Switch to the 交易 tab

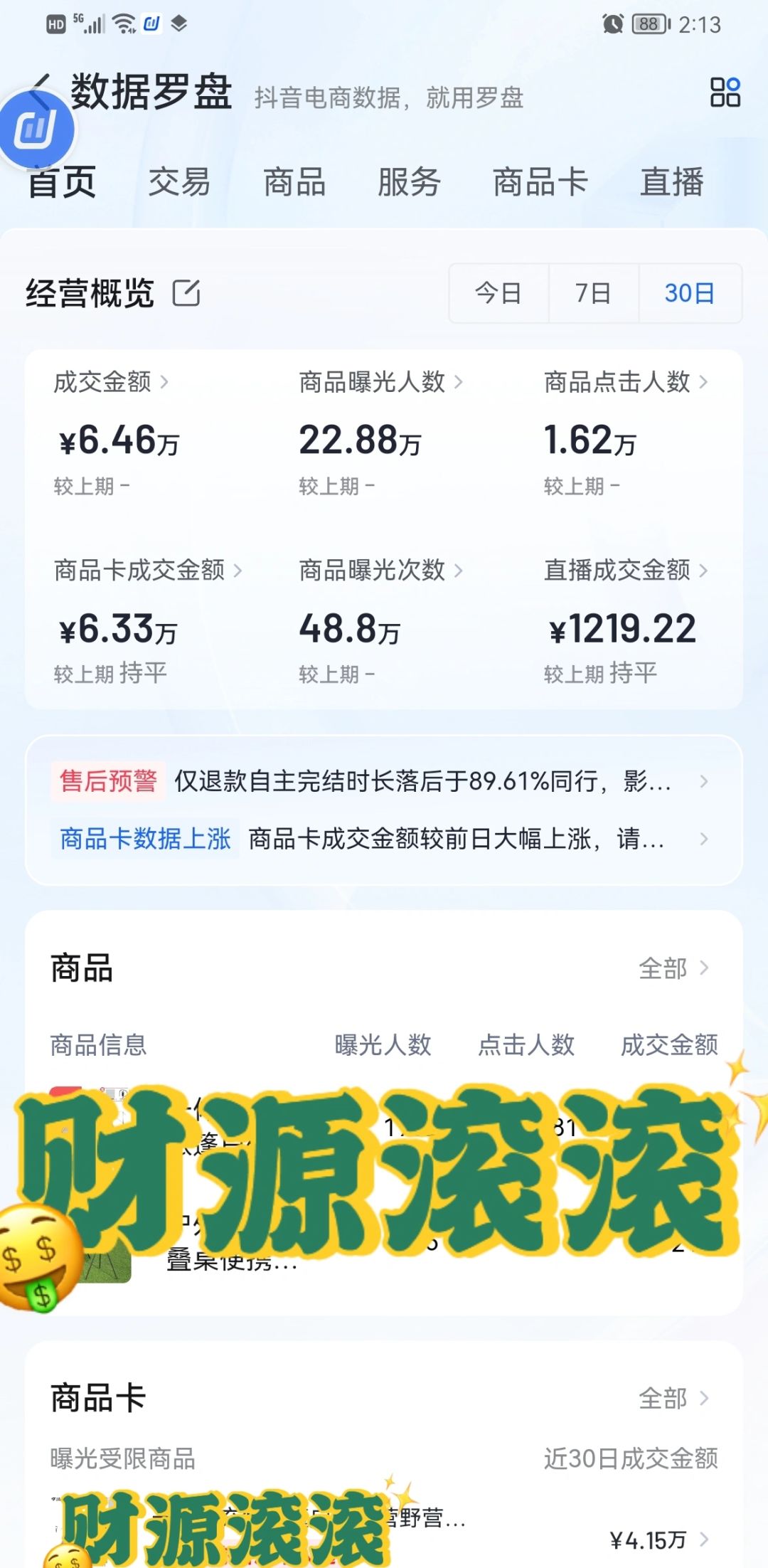click(179, 182)
